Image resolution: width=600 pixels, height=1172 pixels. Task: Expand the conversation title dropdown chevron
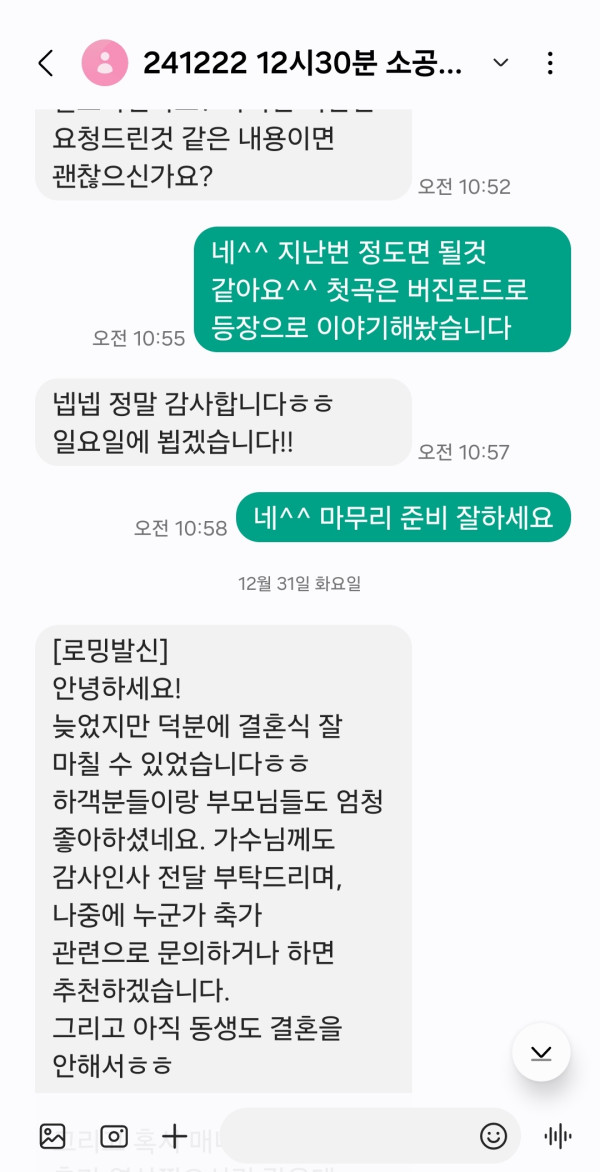pyautogui.click(x=501, y=64)
